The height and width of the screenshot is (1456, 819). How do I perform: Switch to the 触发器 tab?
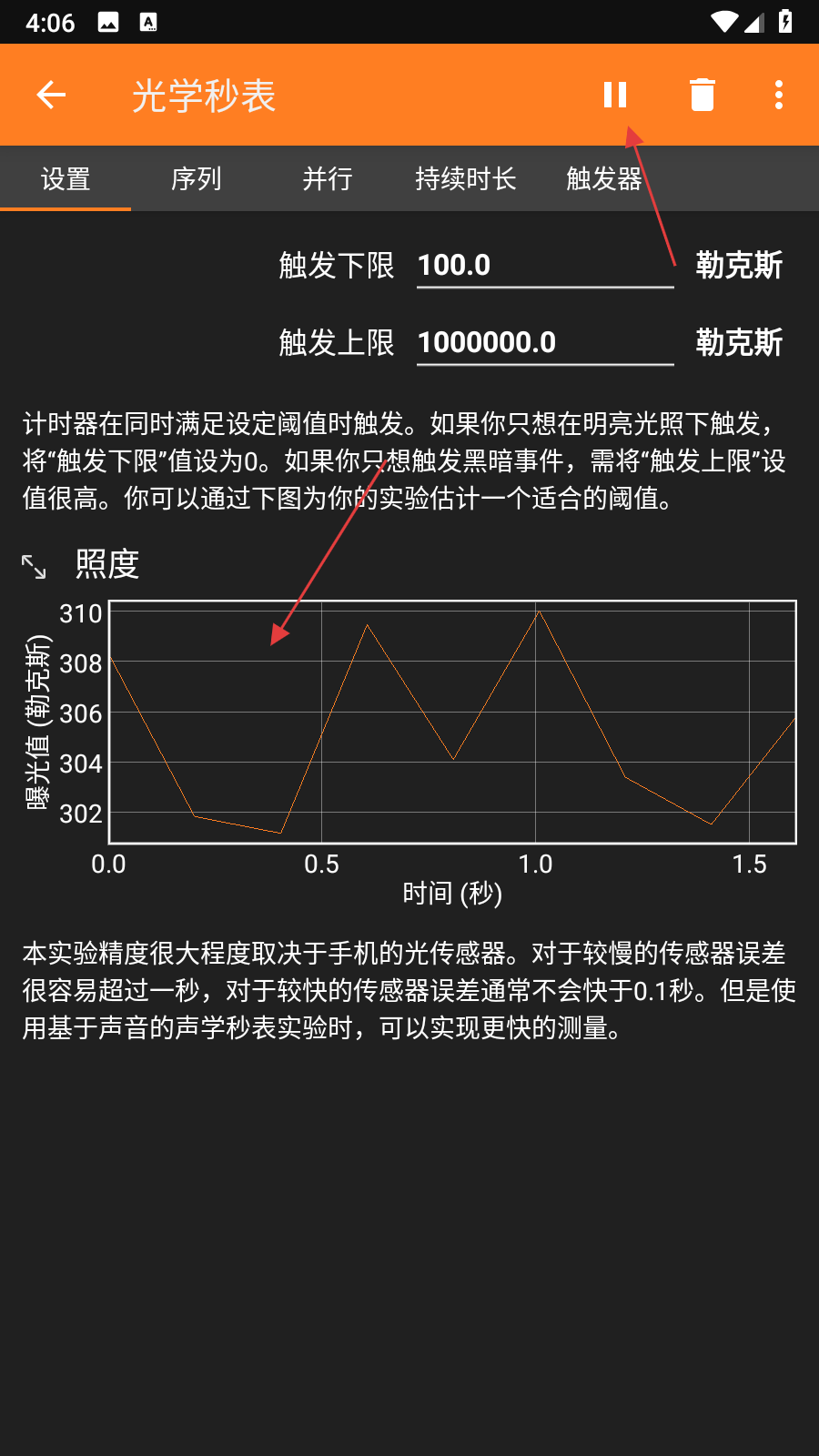pyautogui.click(x=603, y=178)
